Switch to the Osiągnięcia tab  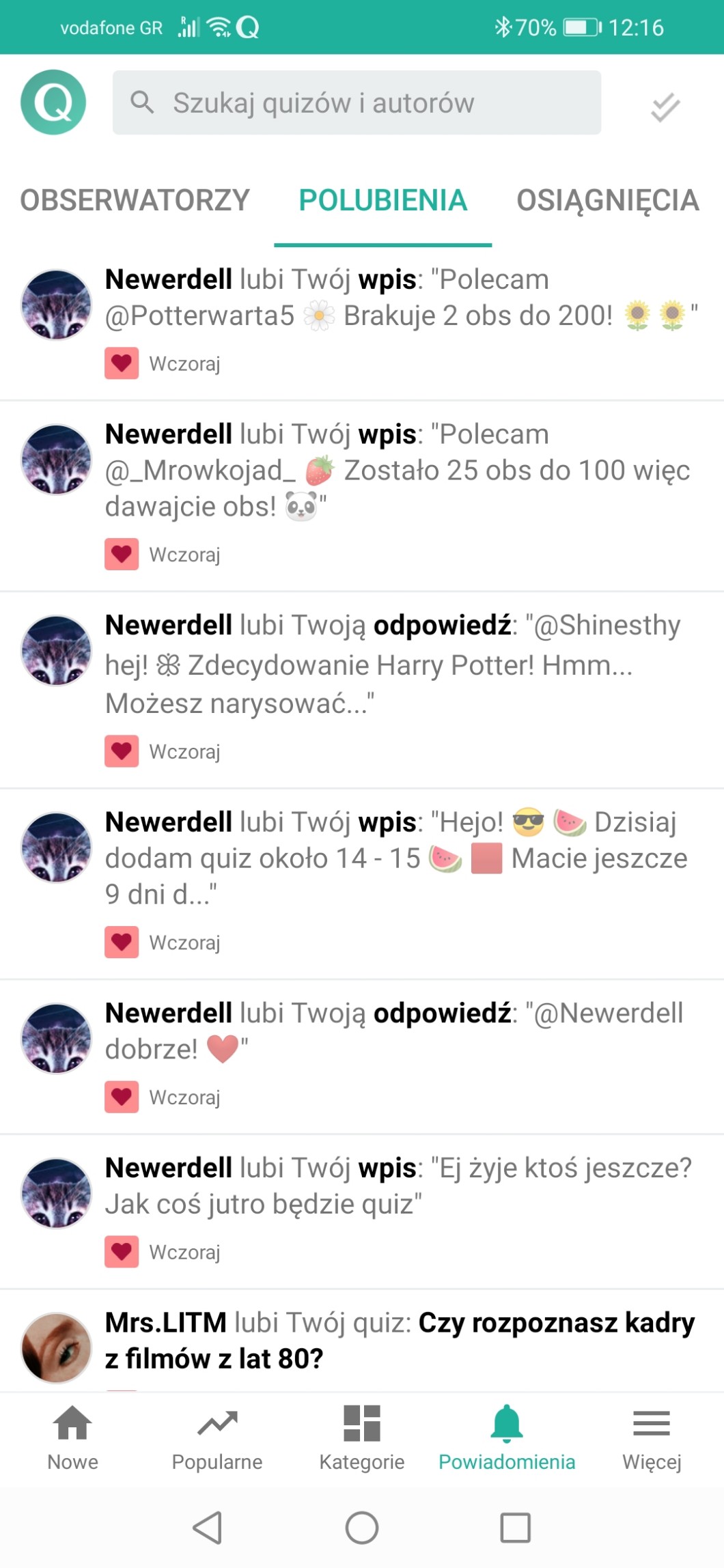[x=607, y=201]
